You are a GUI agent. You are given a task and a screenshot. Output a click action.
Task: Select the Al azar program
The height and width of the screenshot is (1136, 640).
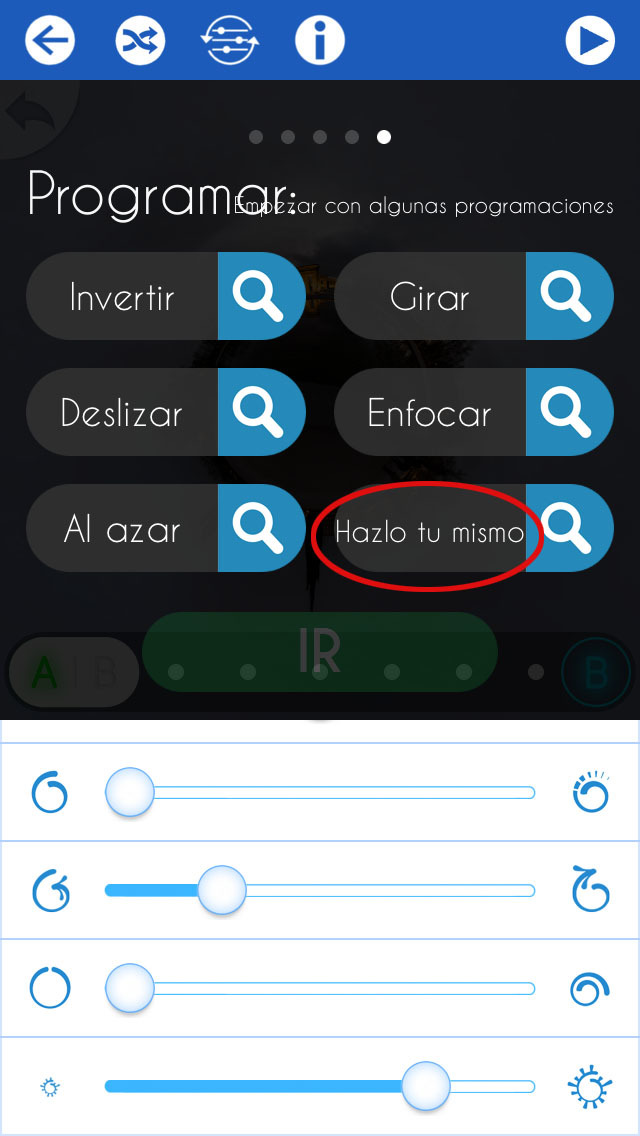pyautogui.click(x=122, y=528)
